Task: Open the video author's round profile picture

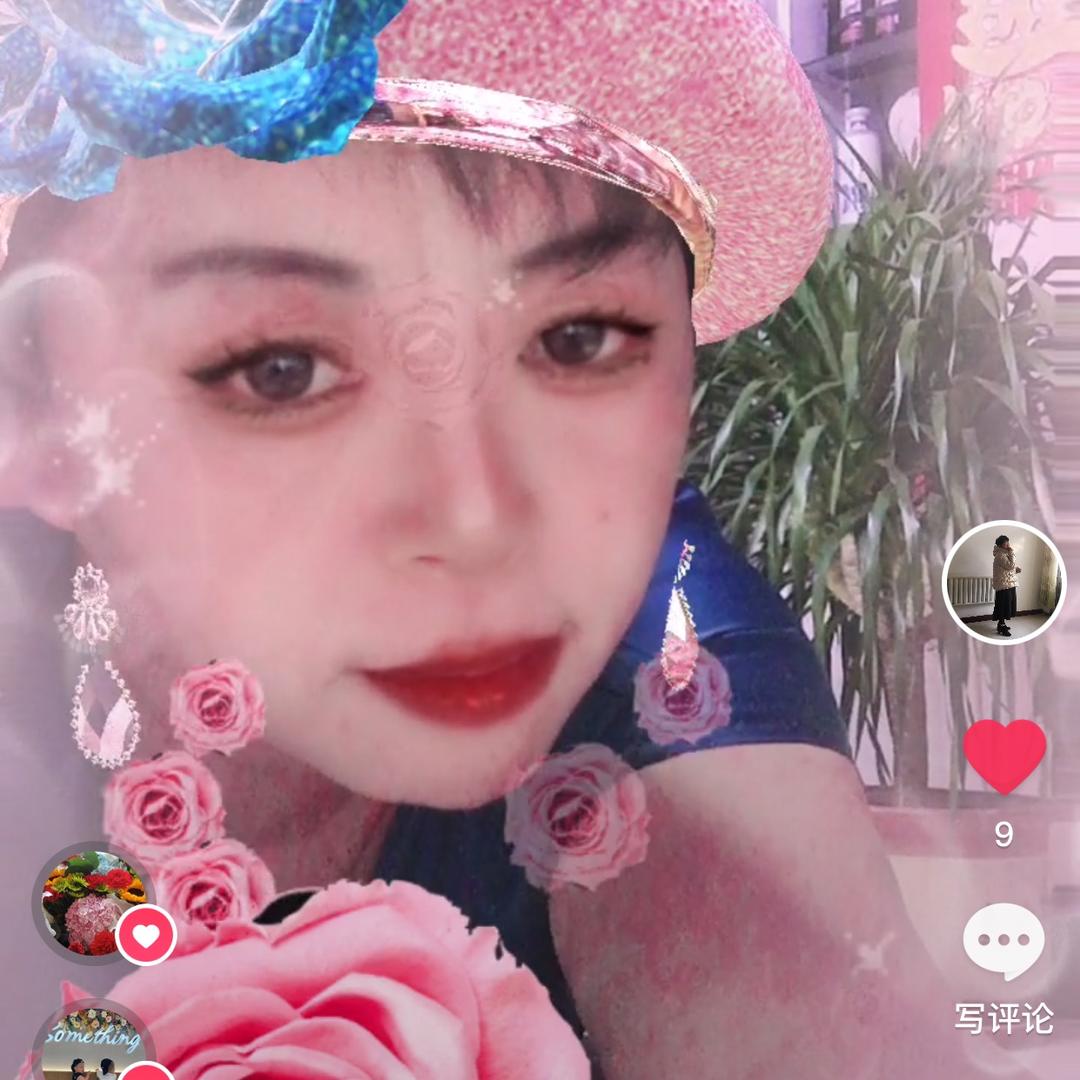Action: 1003,582
